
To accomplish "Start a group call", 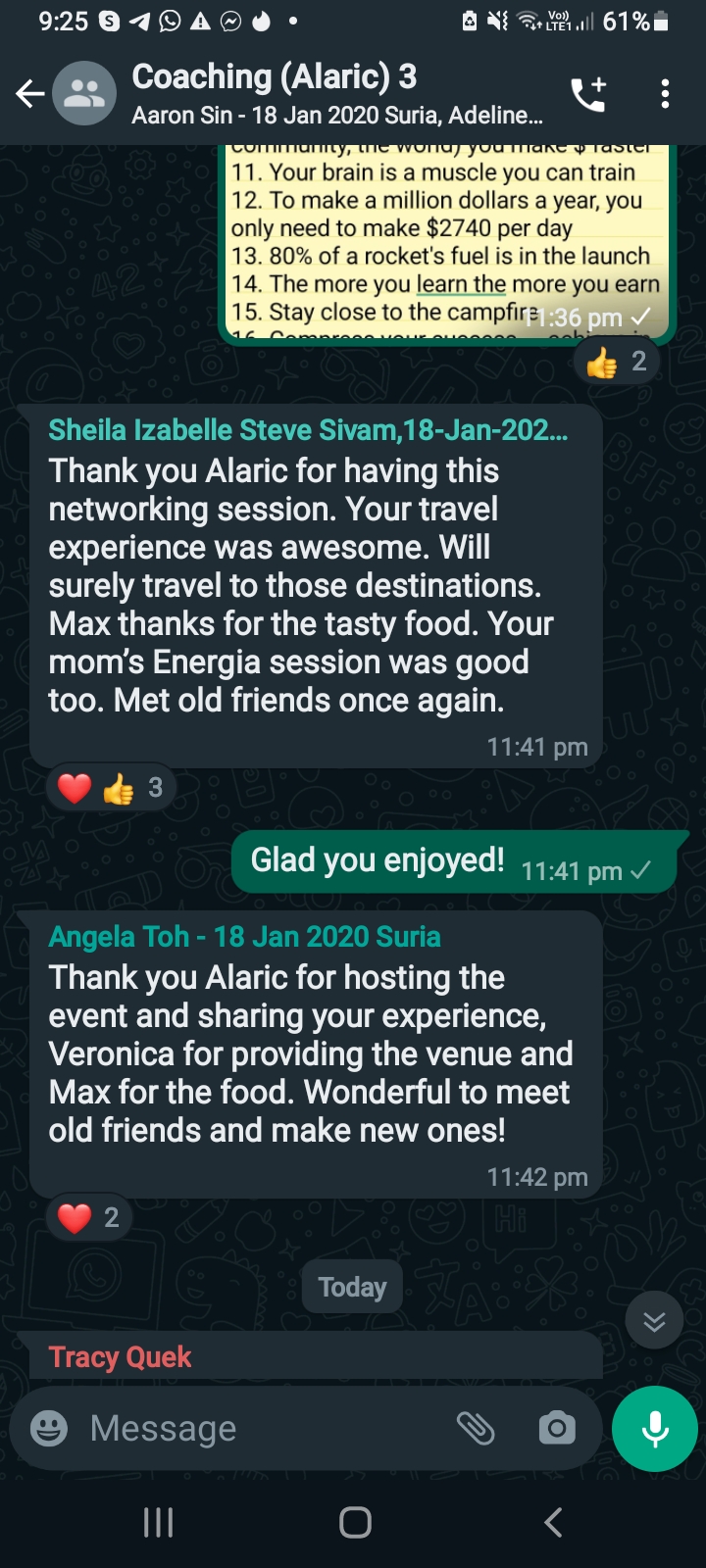I will coord(588,94).
